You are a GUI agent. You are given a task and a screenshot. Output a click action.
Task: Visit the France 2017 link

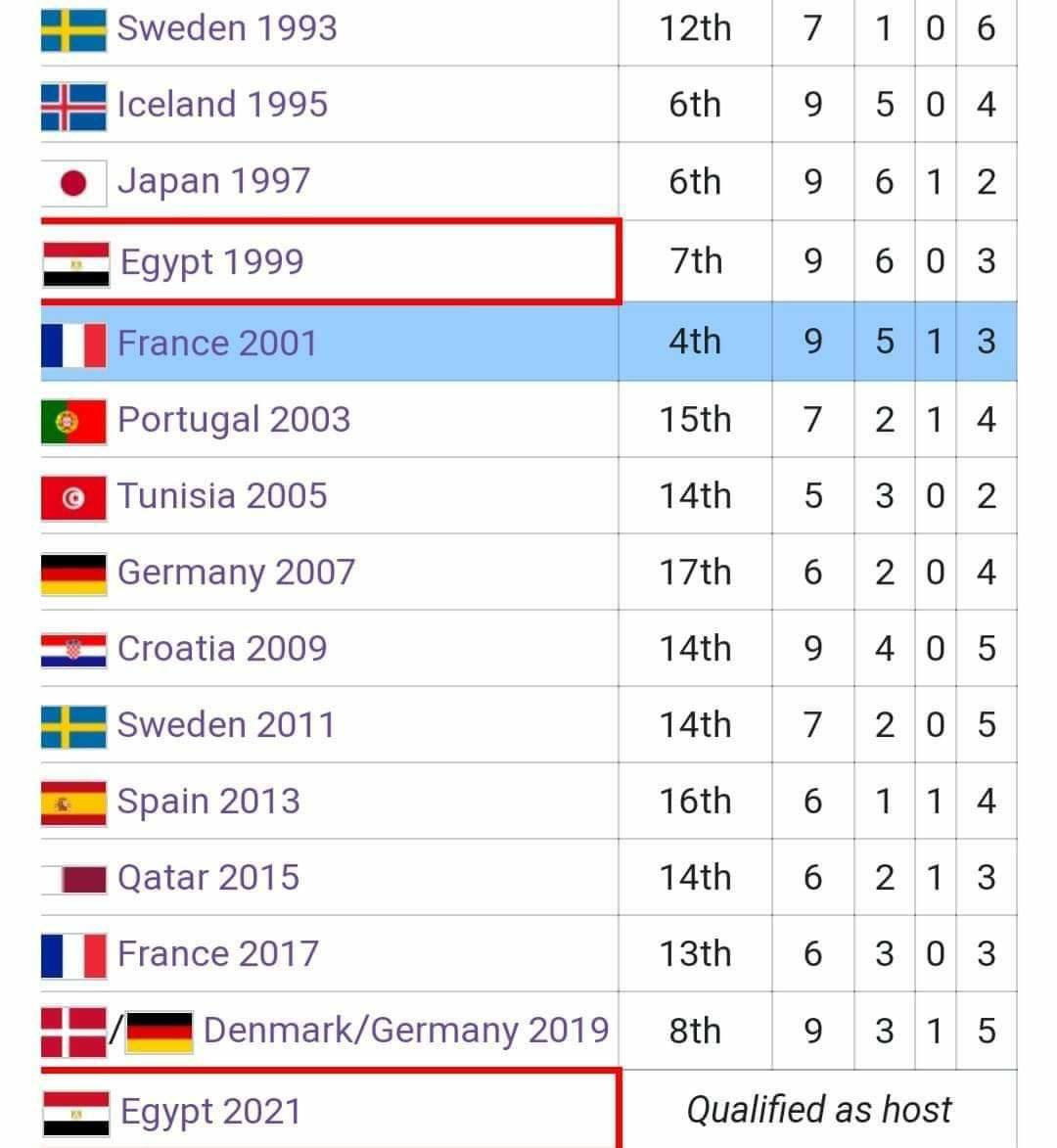point(218,954)
